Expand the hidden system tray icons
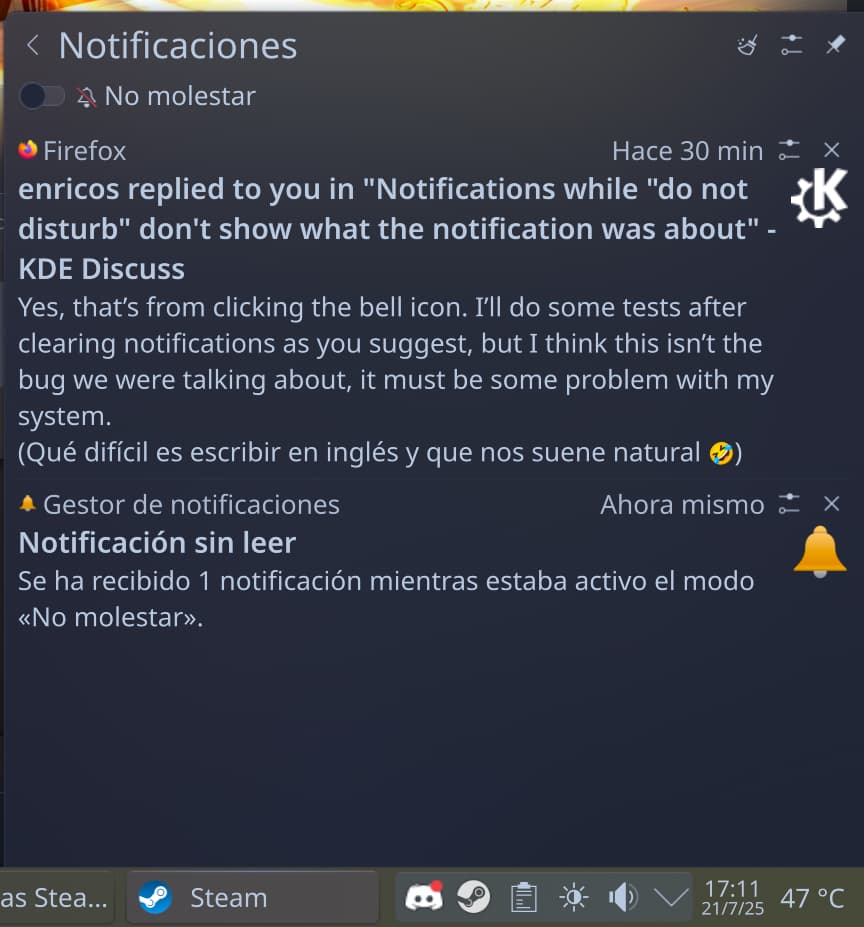 671,897
